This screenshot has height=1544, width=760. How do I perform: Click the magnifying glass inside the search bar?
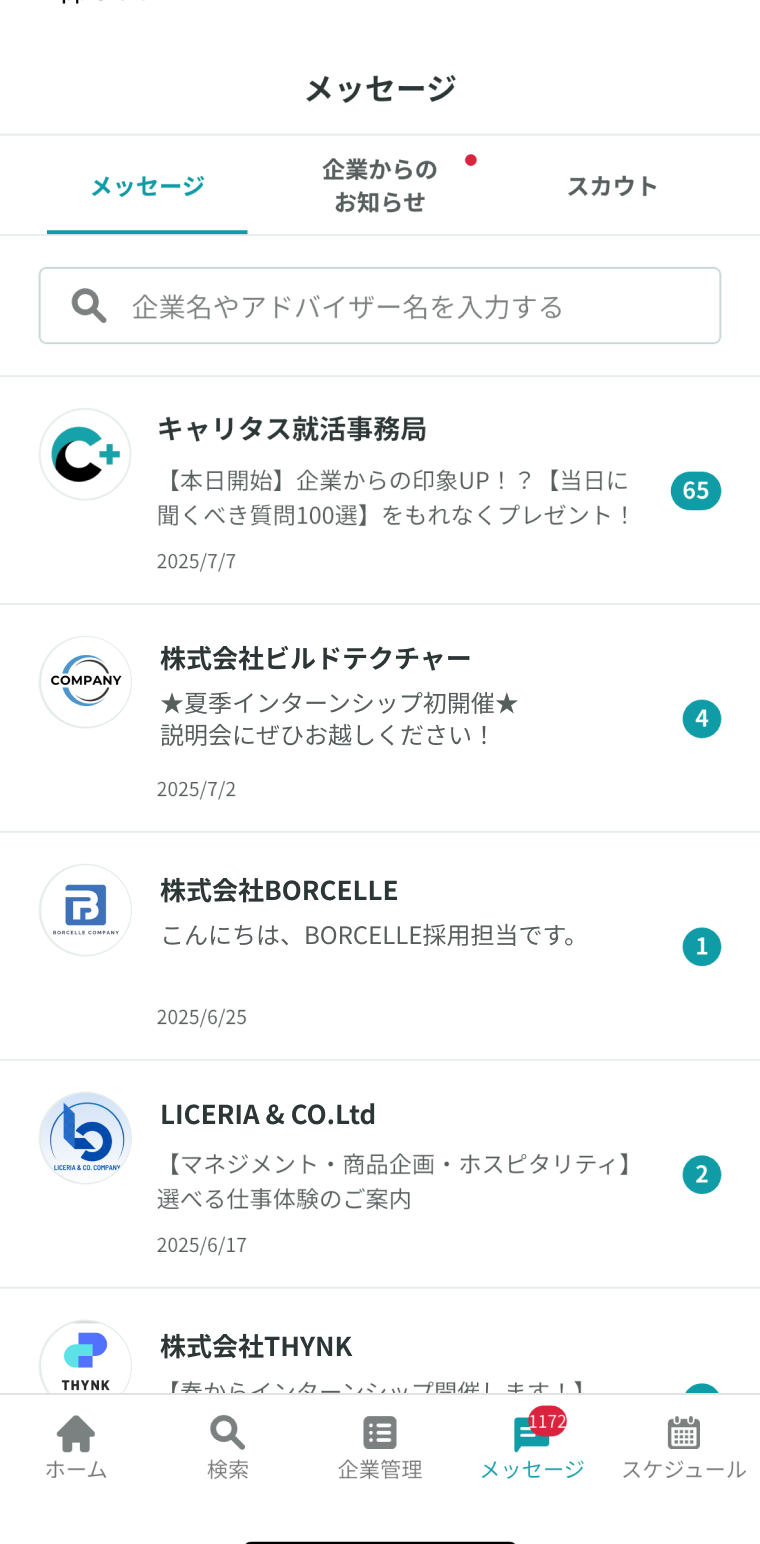88,305
